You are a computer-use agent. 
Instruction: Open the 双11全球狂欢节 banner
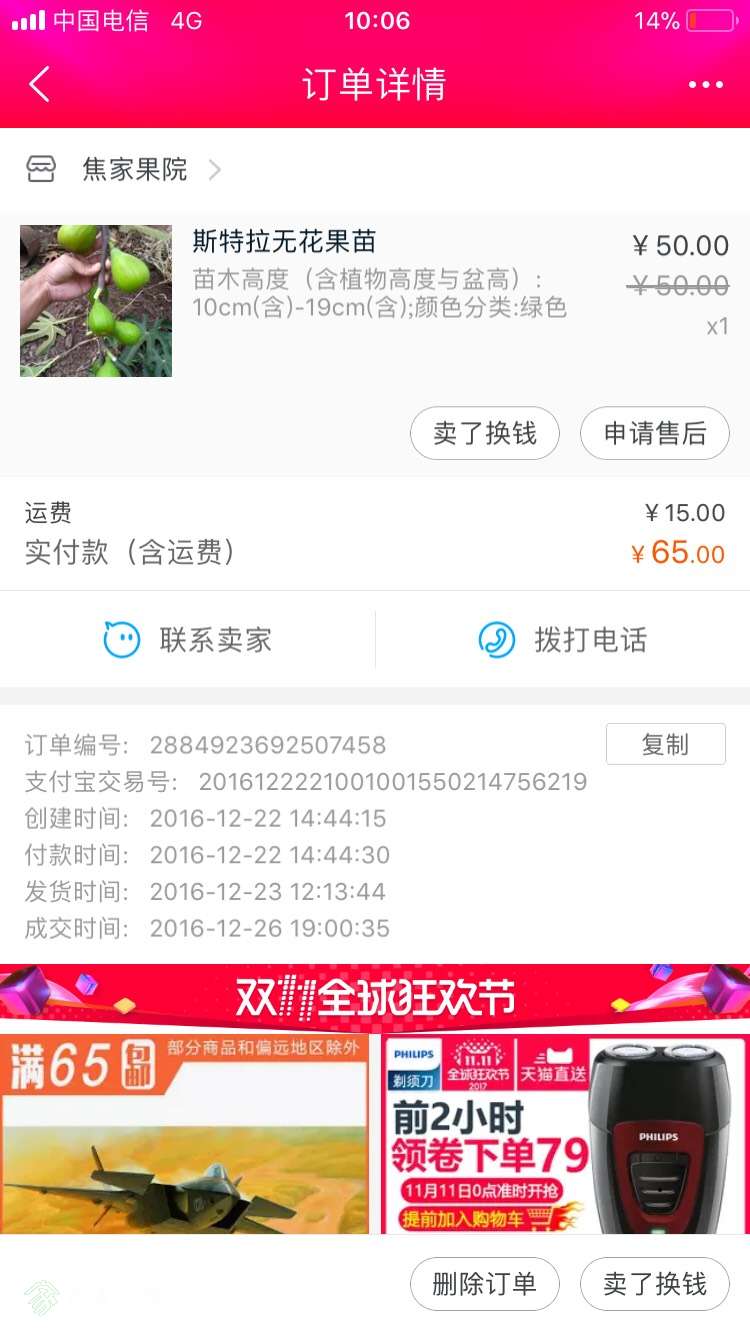pos(375,996)
